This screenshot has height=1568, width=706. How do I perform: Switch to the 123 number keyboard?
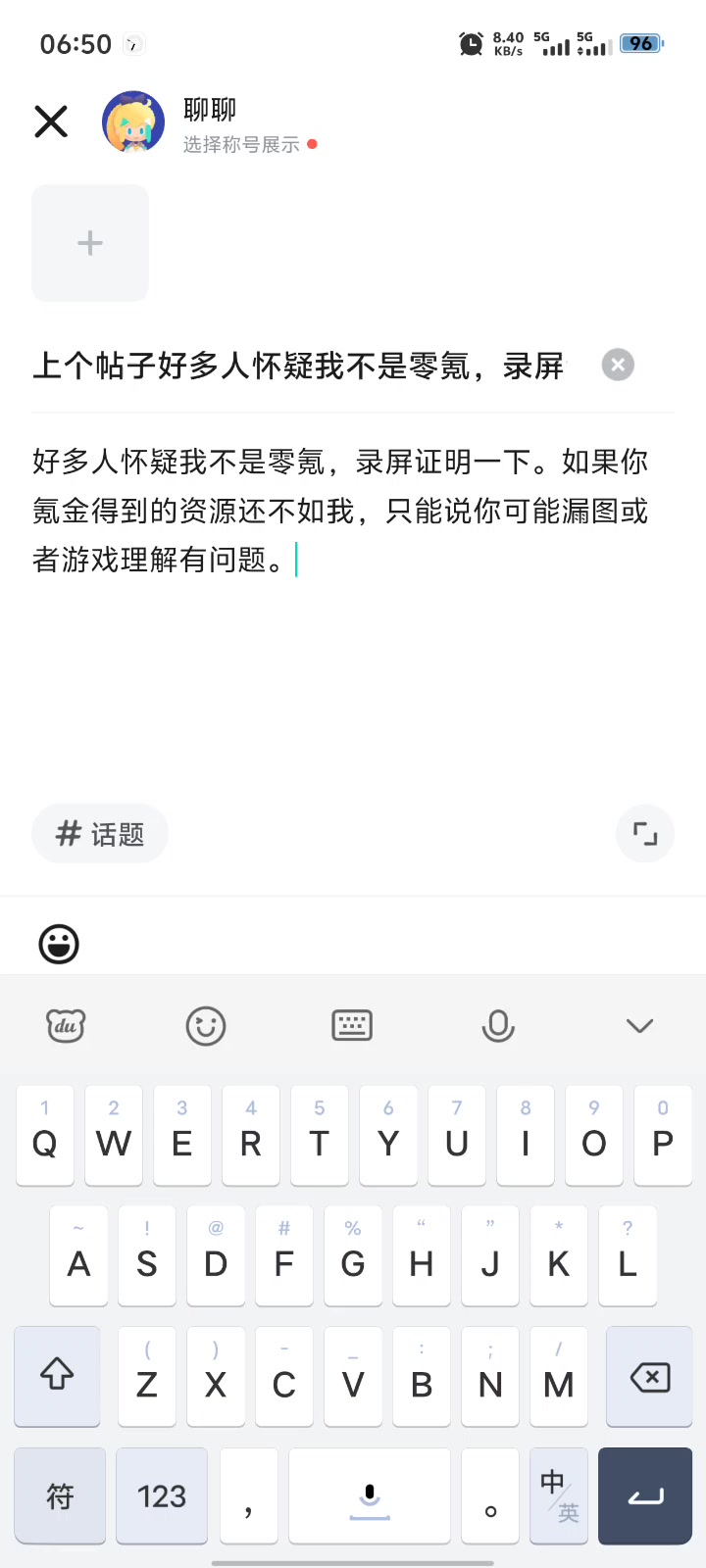[x=162, y=1496]
